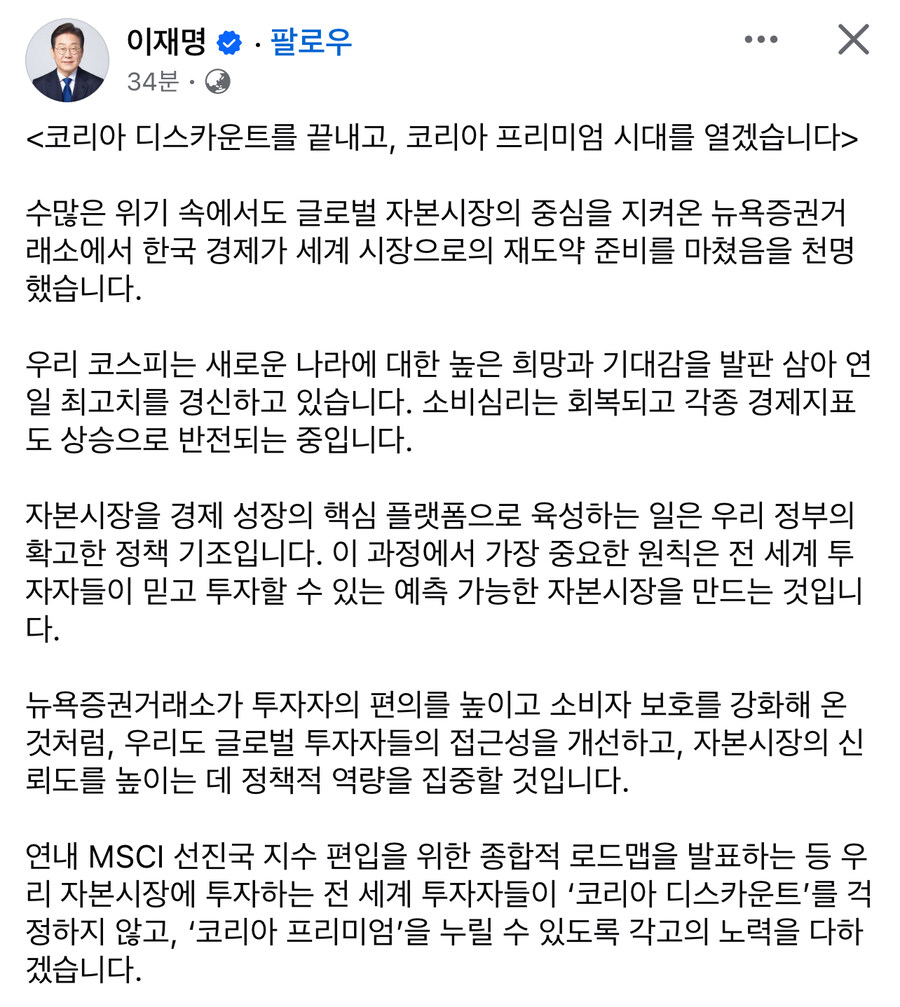Open the three-dot post options menu

pyautogui.click(x=762, y=40)
